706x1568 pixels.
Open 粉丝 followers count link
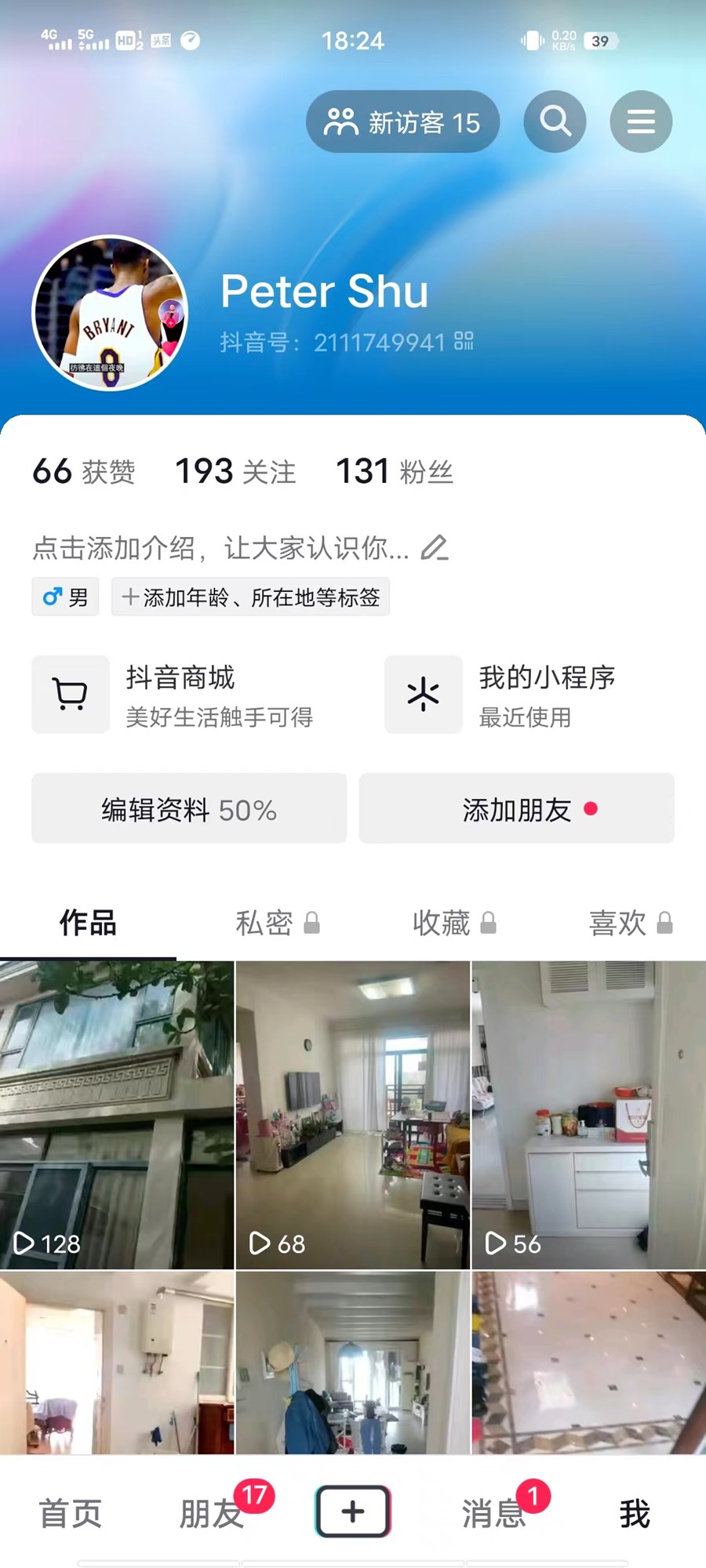(394, 470)
